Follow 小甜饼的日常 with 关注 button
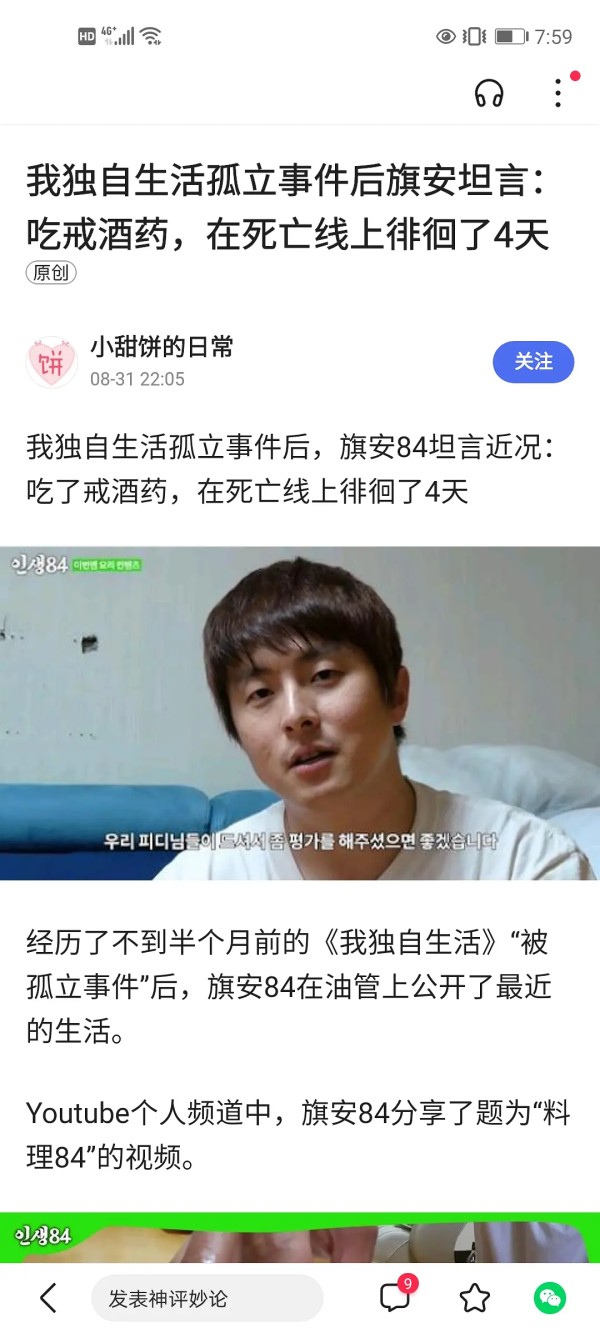Viewport: 600px width, 1333px height. pyautogui.click(x=533, y=362)
